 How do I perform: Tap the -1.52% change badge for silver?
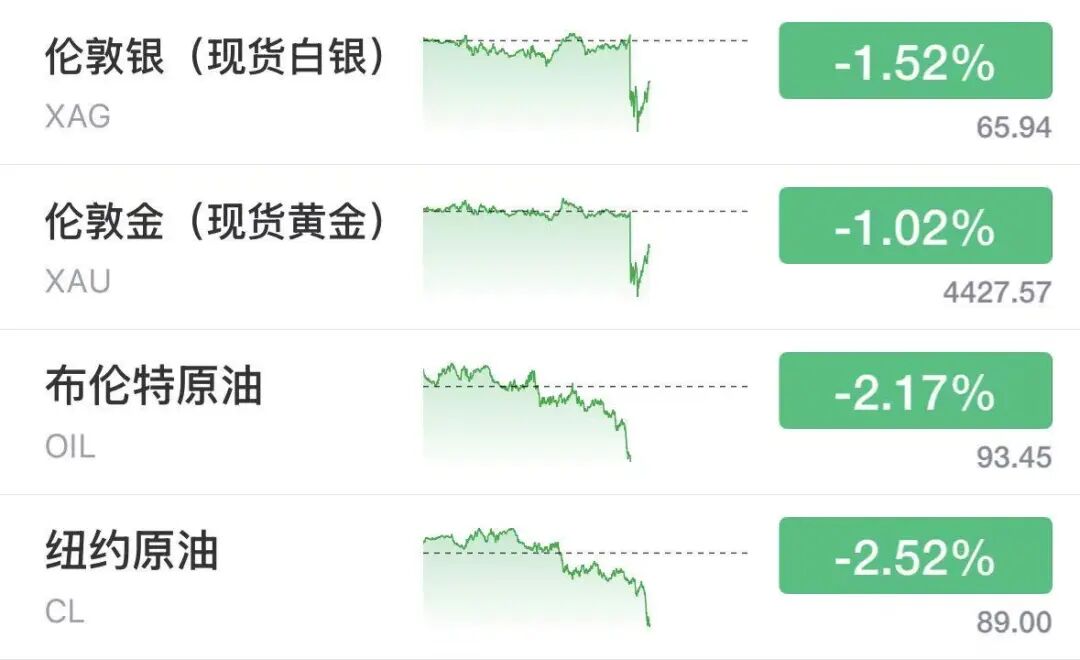tap(915, 61)
